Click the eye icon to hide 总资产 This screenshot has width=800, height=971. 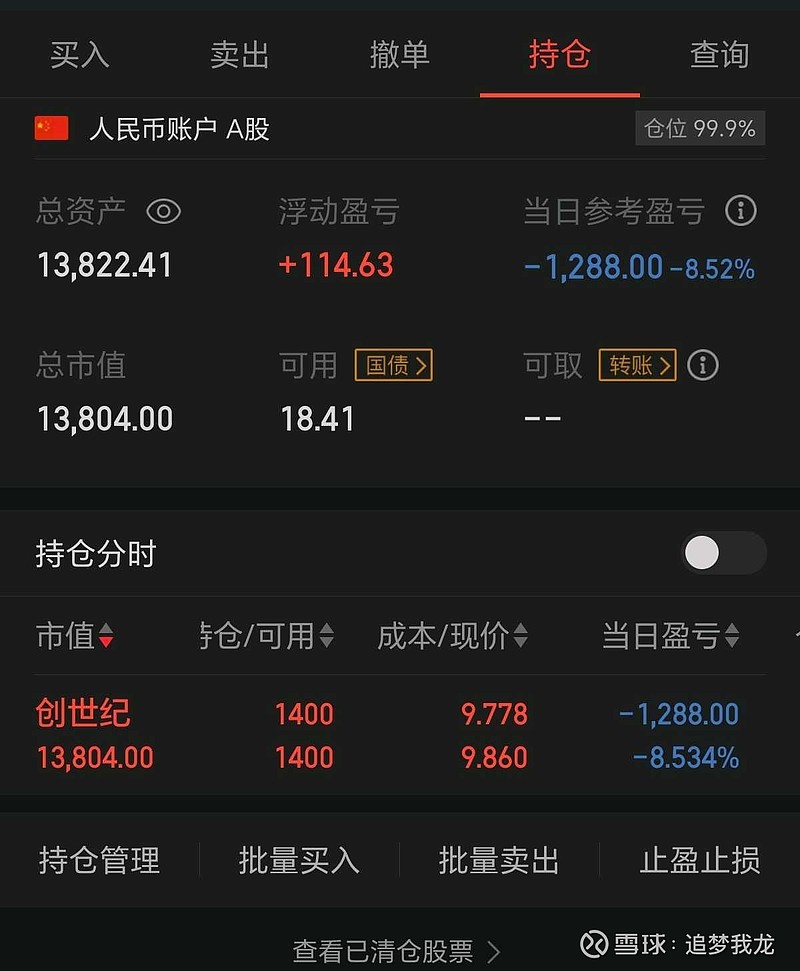coord(164,212)
